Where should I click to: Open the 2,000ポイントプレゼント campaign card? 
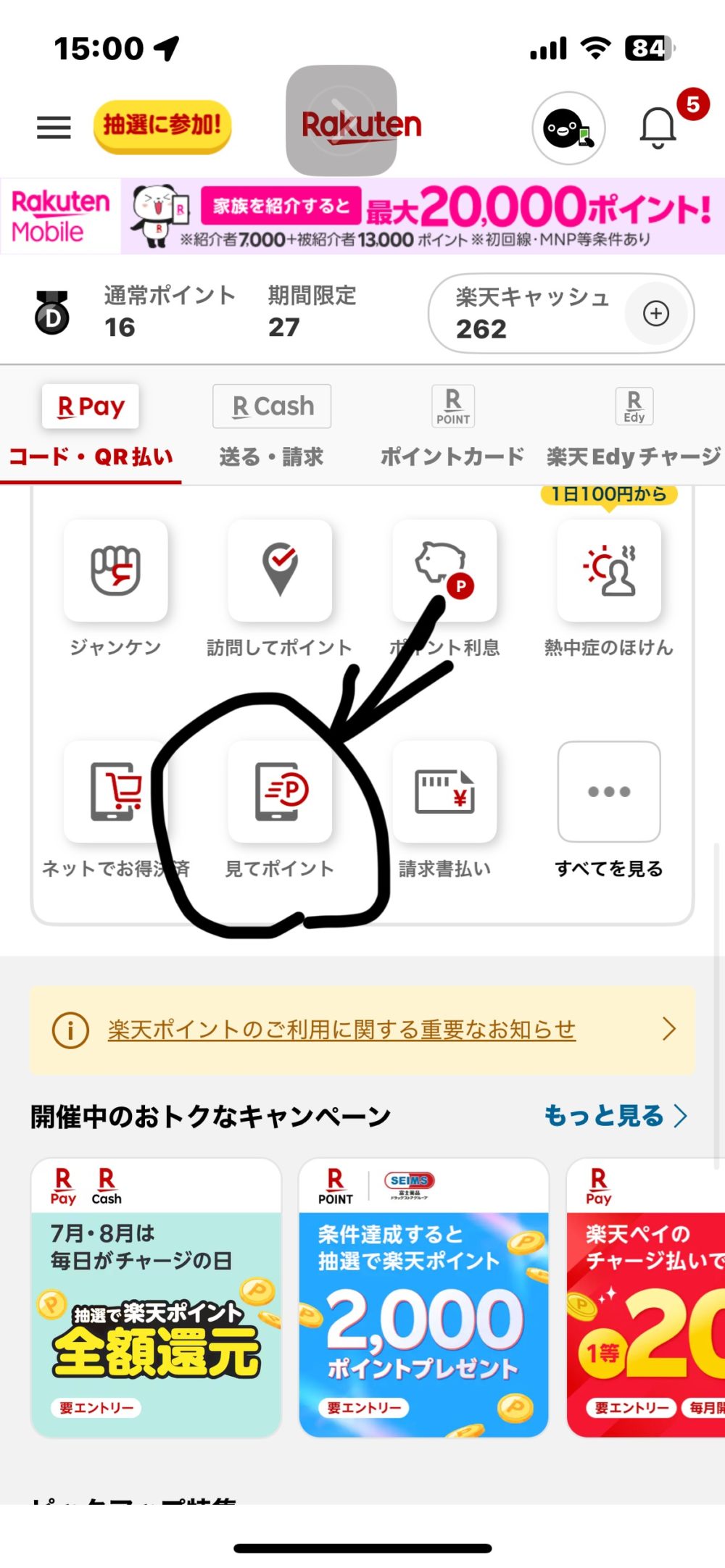point(423,1297)
